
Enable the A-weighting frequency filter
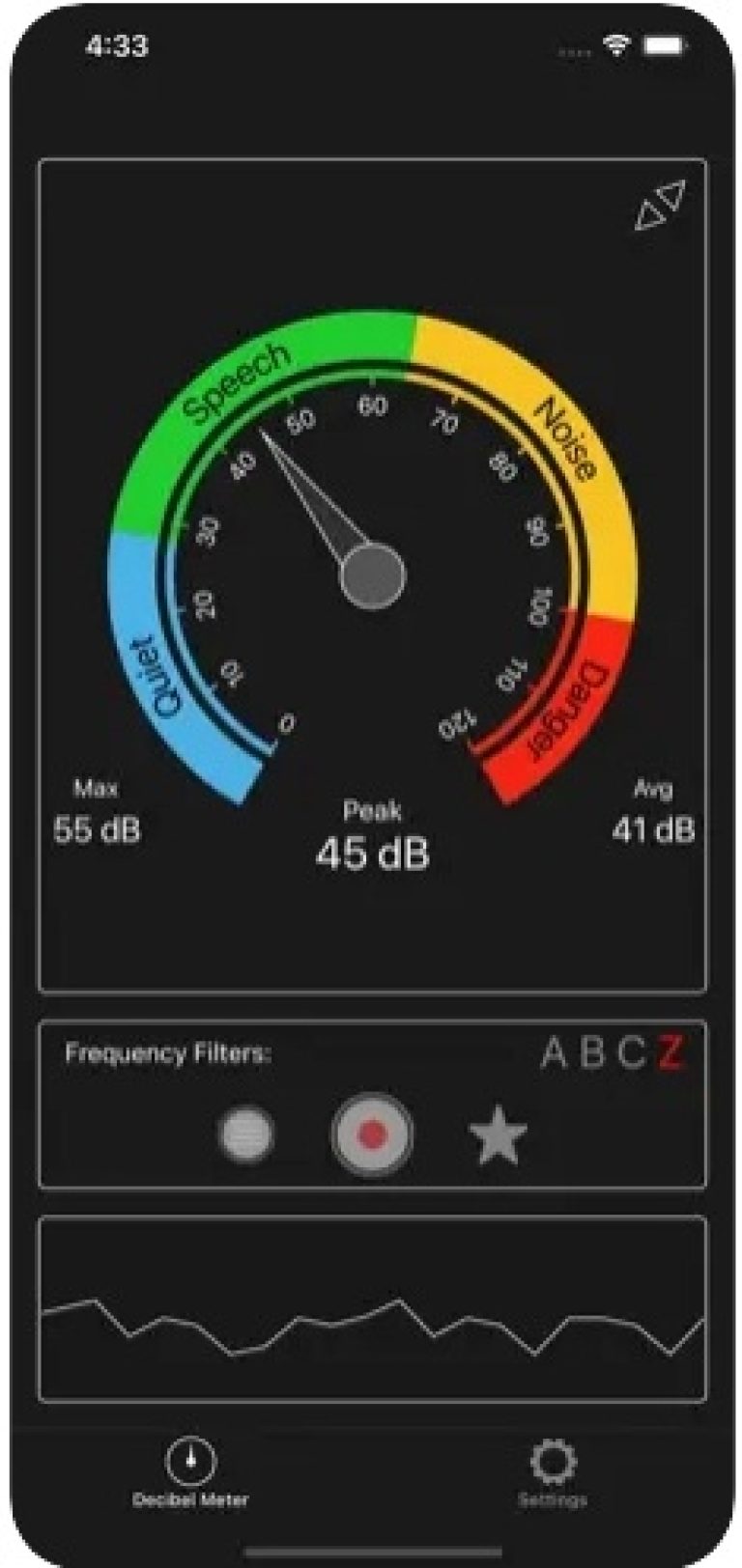coord(554,1051)
